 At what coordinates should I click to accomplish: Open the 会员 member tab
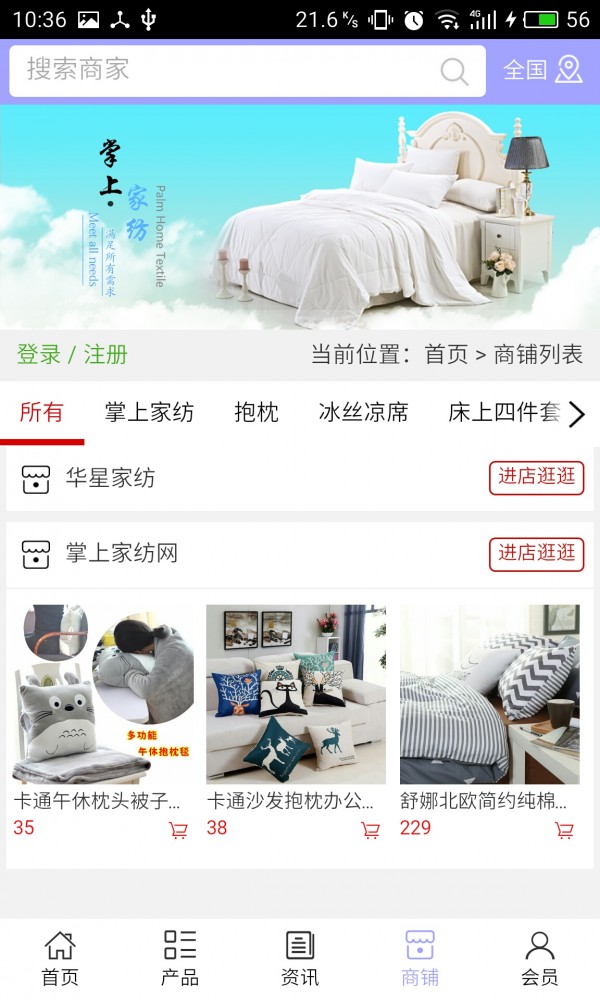(540, 958)
